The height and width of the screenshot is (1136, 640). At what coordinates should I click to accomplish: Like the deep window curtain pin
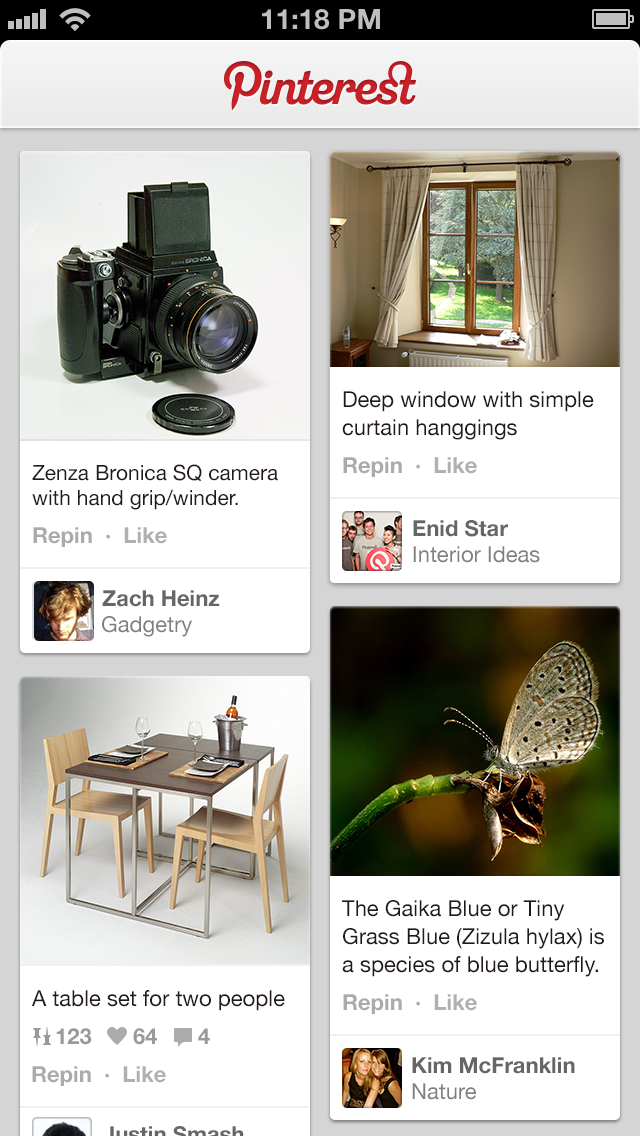point(455,466)
